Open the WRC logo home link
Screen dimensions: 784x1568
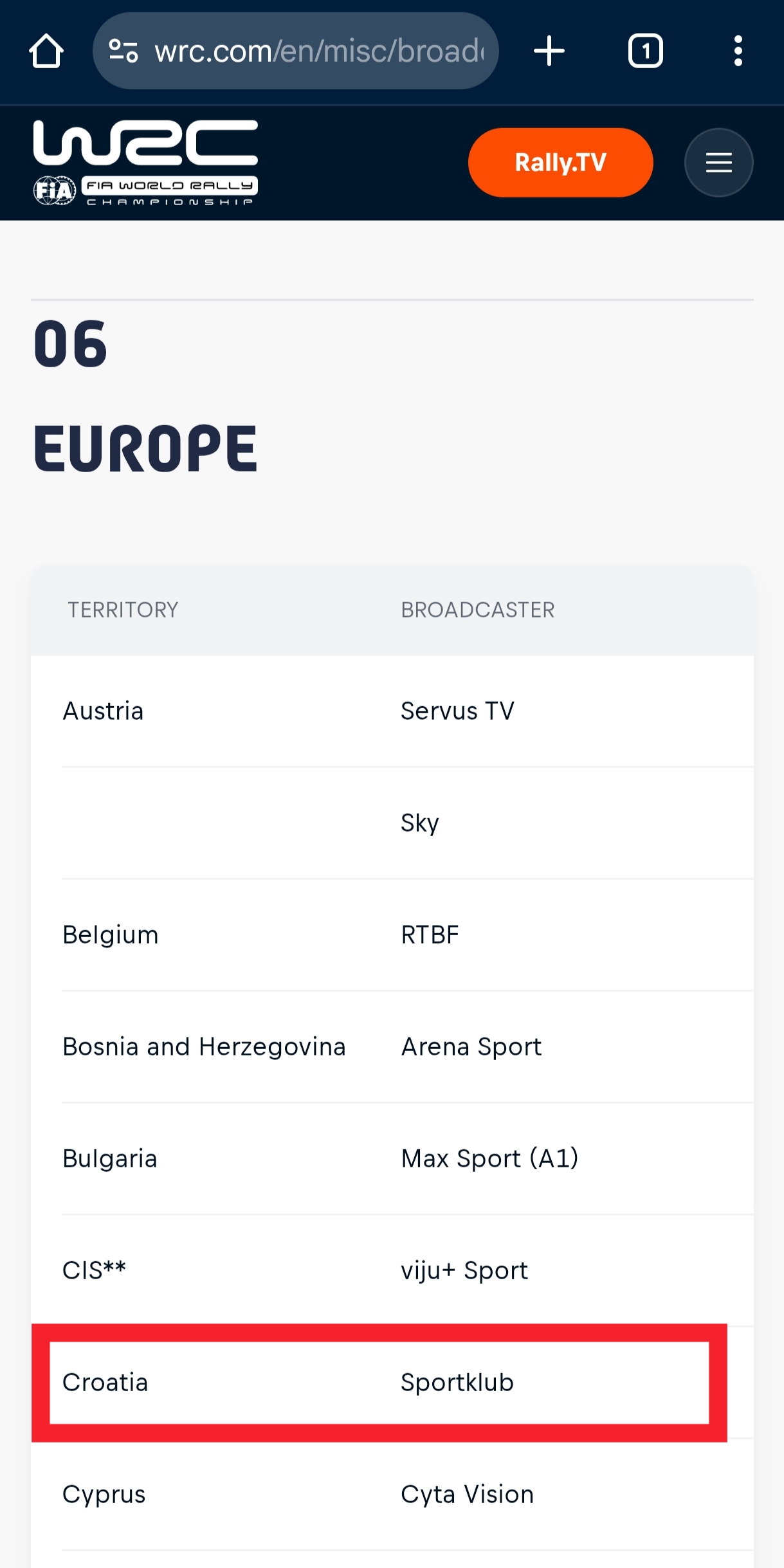(x=146, y=163)
